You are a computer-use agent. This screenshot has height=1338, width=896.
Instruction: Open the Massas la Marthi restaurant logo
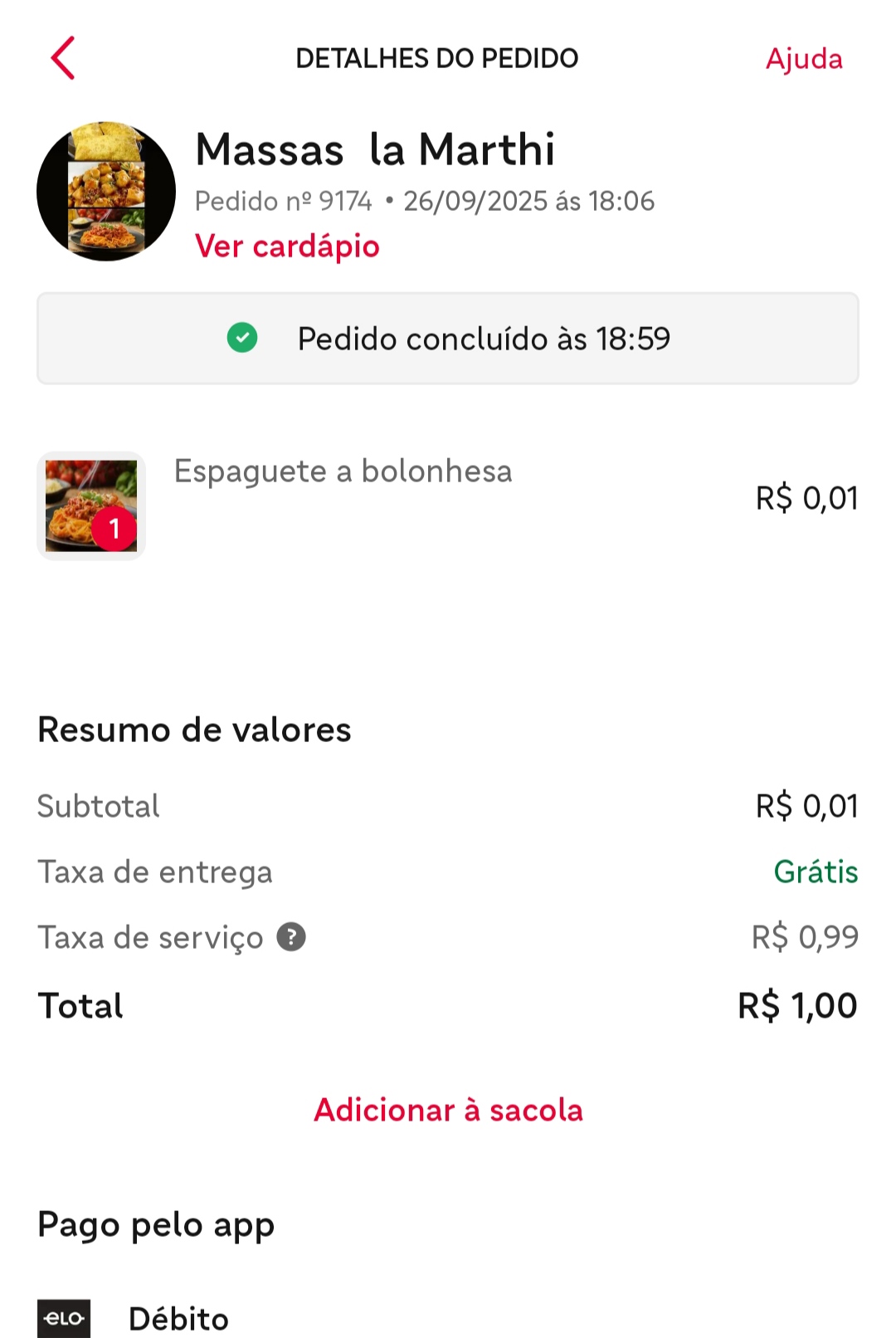(x=106, y=192)
